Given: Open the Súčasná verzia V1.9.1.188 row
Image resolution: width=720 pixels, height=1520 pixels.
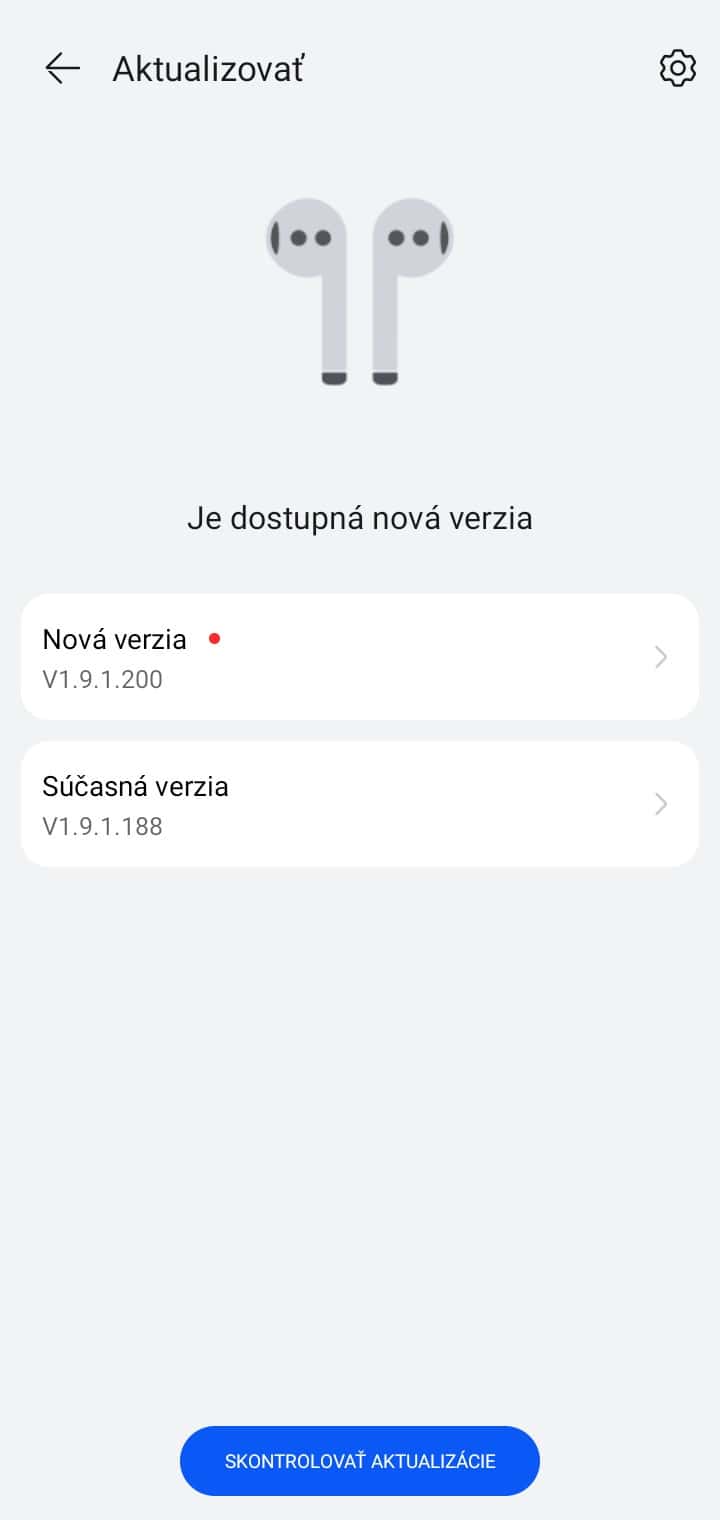Looking at the screenshot, I should pos(360,804).
